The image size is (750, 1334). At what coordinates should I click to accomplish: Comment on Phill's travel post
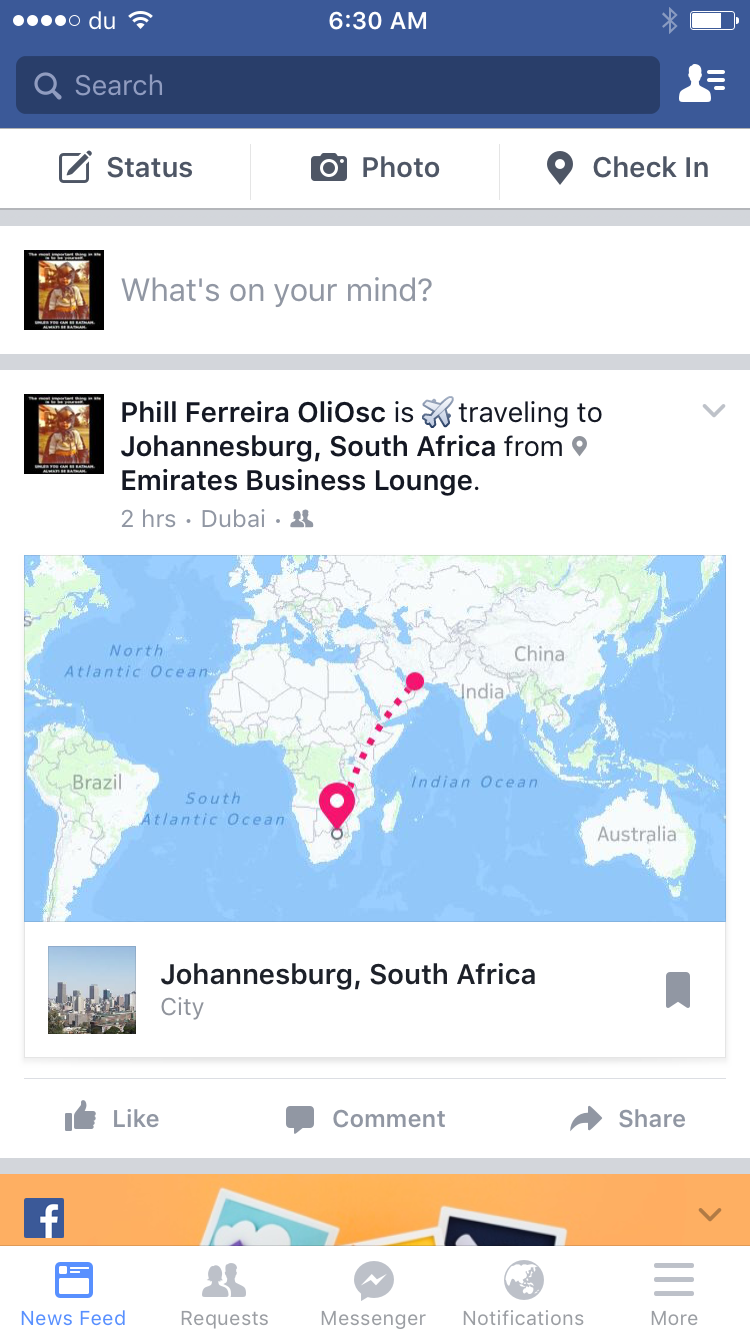pyautogui.click(x=366, y=1118)
